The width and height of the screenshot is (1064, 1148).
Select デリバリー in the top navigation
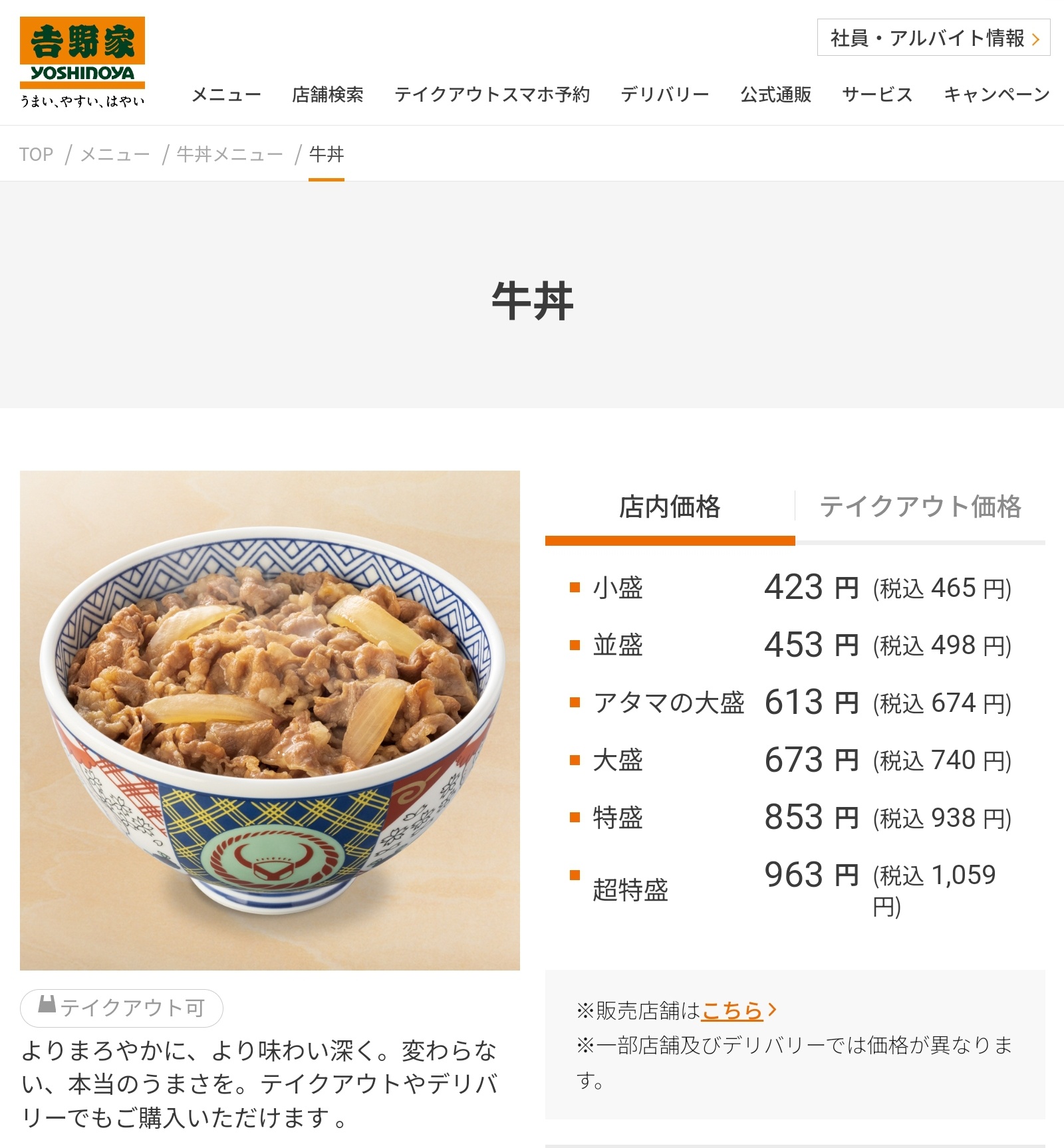click(665, 94)
